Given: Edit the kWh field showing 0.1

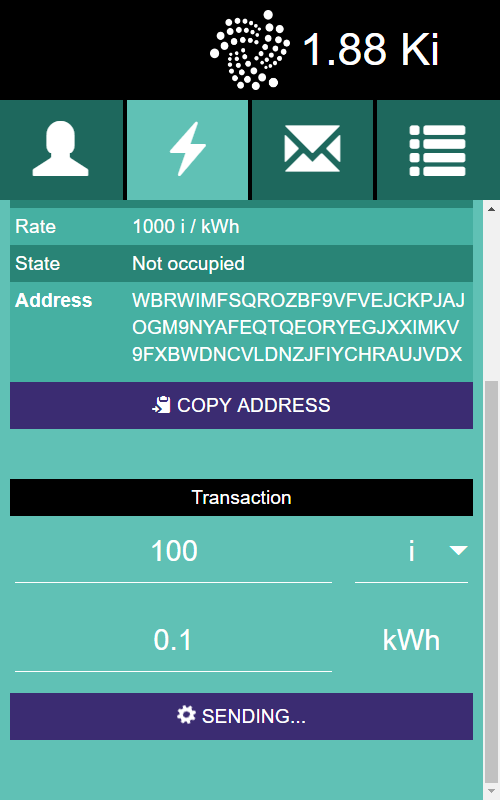Looking at the screenshot, I should point(173,641).
